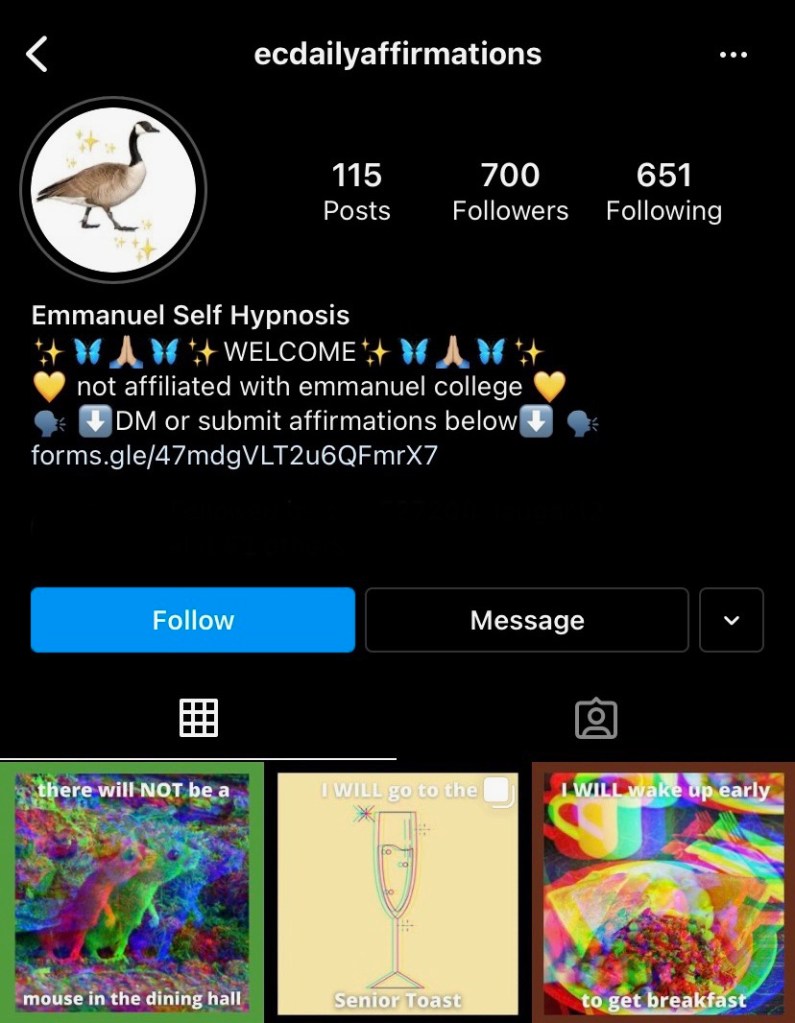Open the mouse in the dining hall post
Screen dimensions: 795x1023
(132, 893)
